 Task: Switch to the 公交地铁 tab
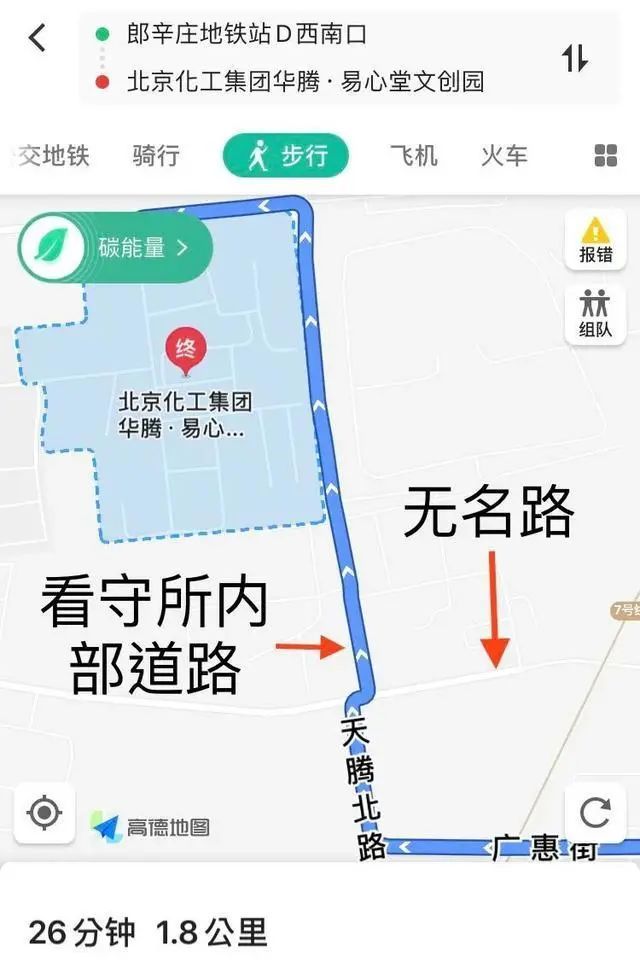pyautogui.click(x=52, y=156)
